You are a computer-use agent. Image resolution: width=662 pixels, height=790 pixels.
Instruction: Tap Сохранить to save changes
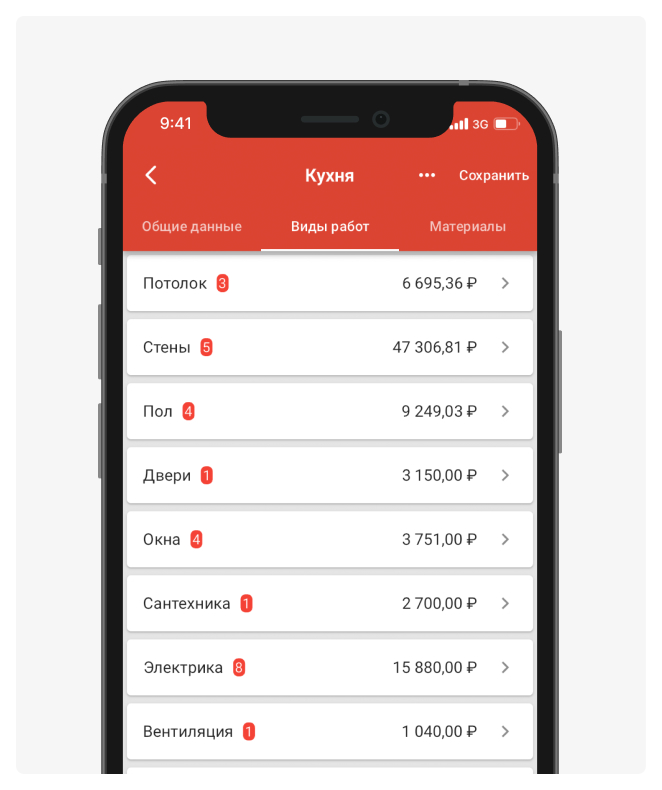pos(493,175)
